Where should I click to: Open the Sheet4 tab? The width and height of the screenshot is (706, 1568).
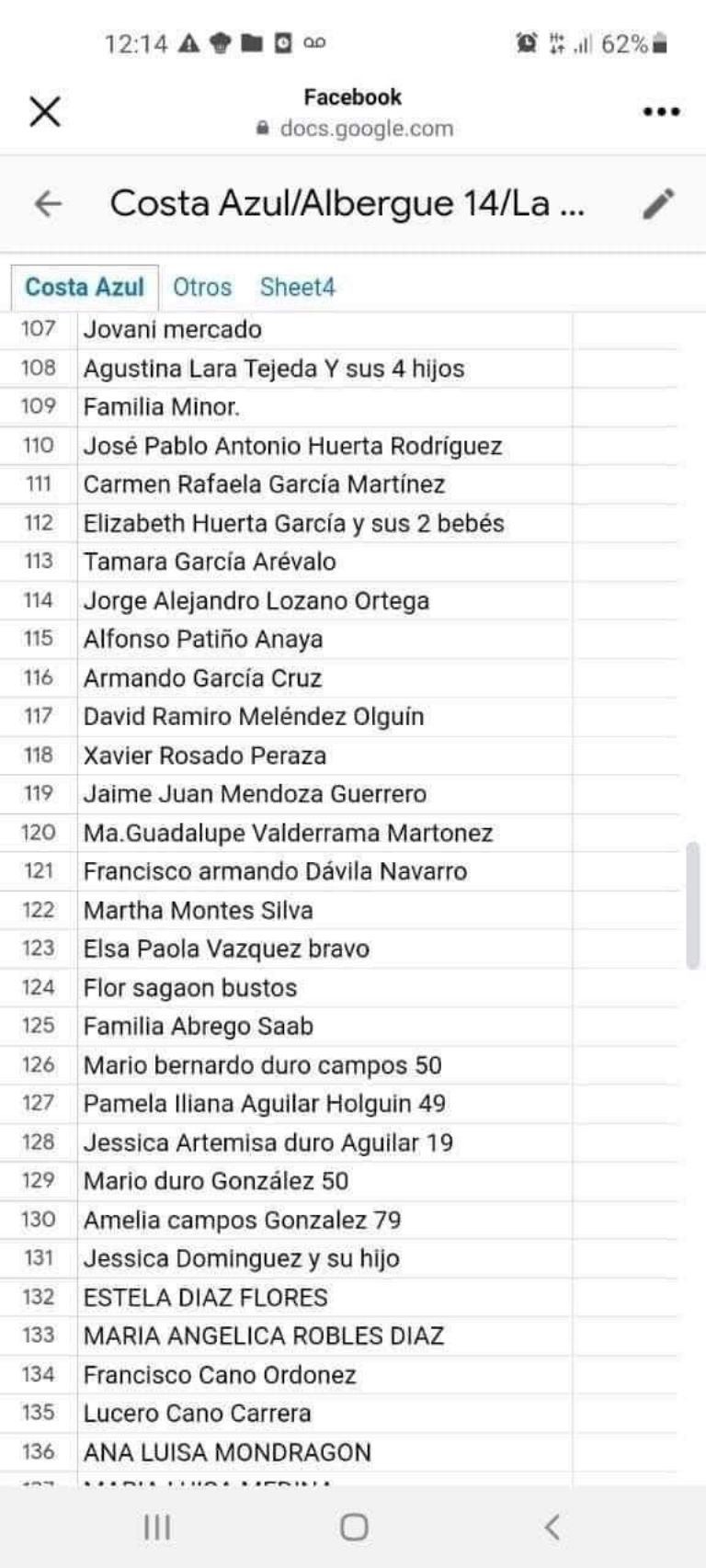pyautogui.click(x=297, y=287)
